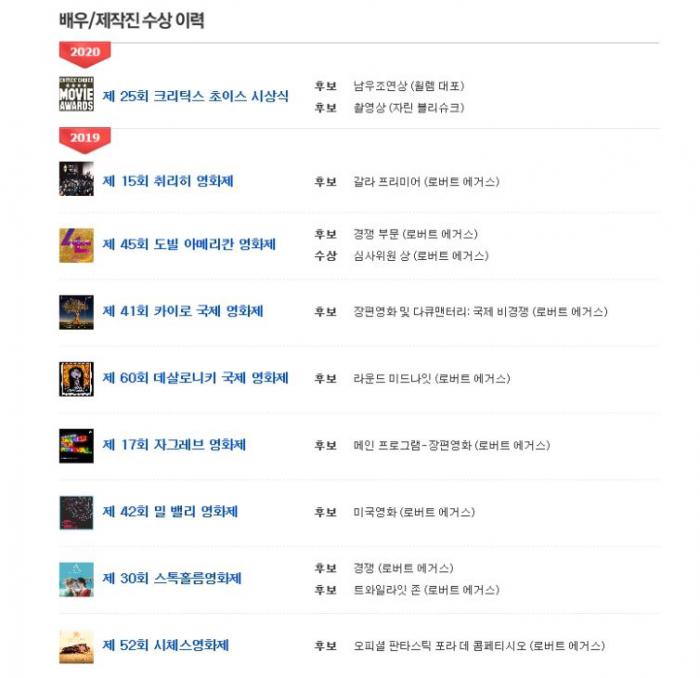Tap the poster thumbnail beside 카이로 국제 영화제
The image size is (700, 678).
[x=76, y=311]
